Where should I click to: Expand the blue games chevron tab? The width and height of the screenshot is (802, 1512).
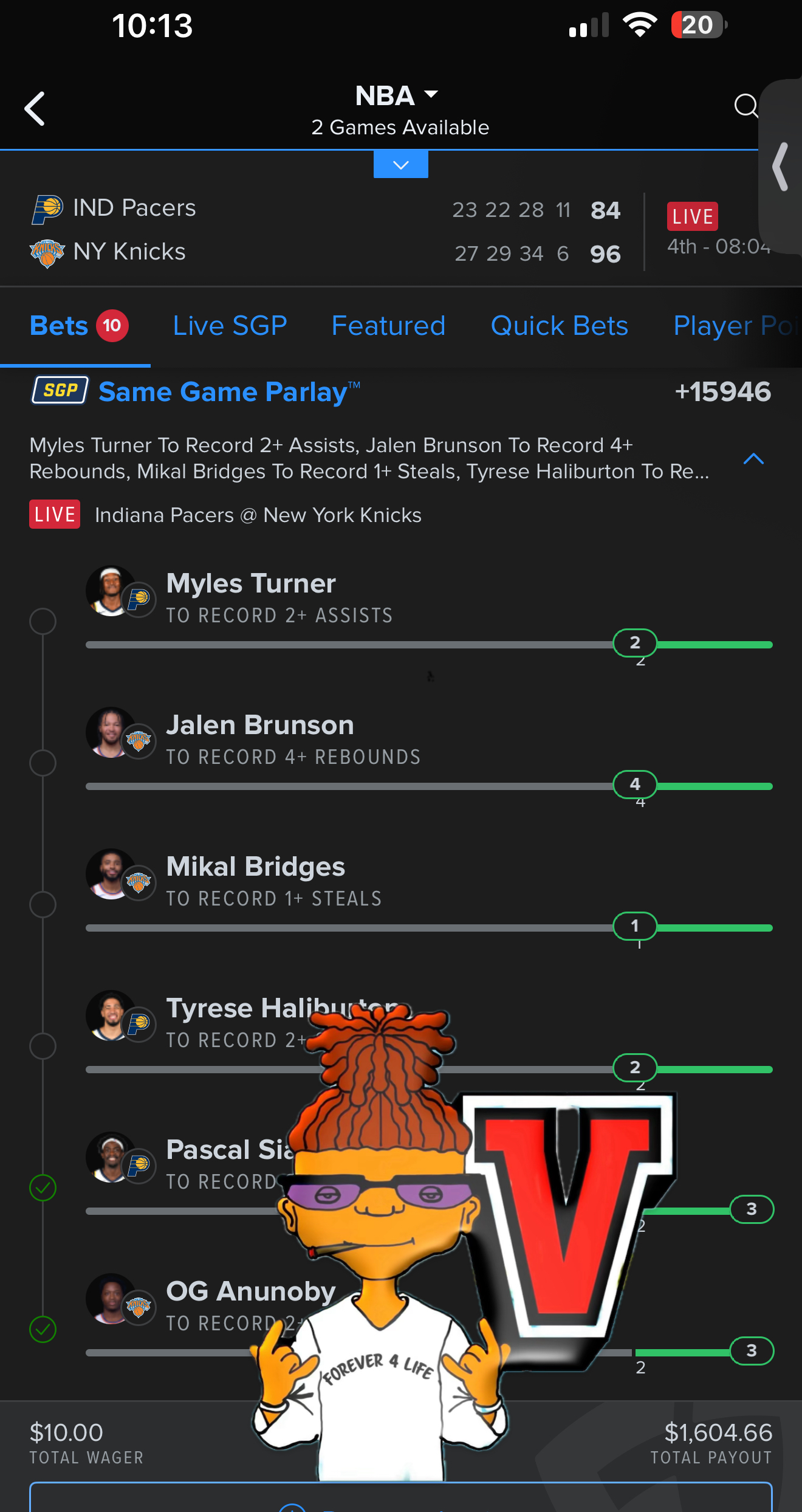click(x=400, y=165)
